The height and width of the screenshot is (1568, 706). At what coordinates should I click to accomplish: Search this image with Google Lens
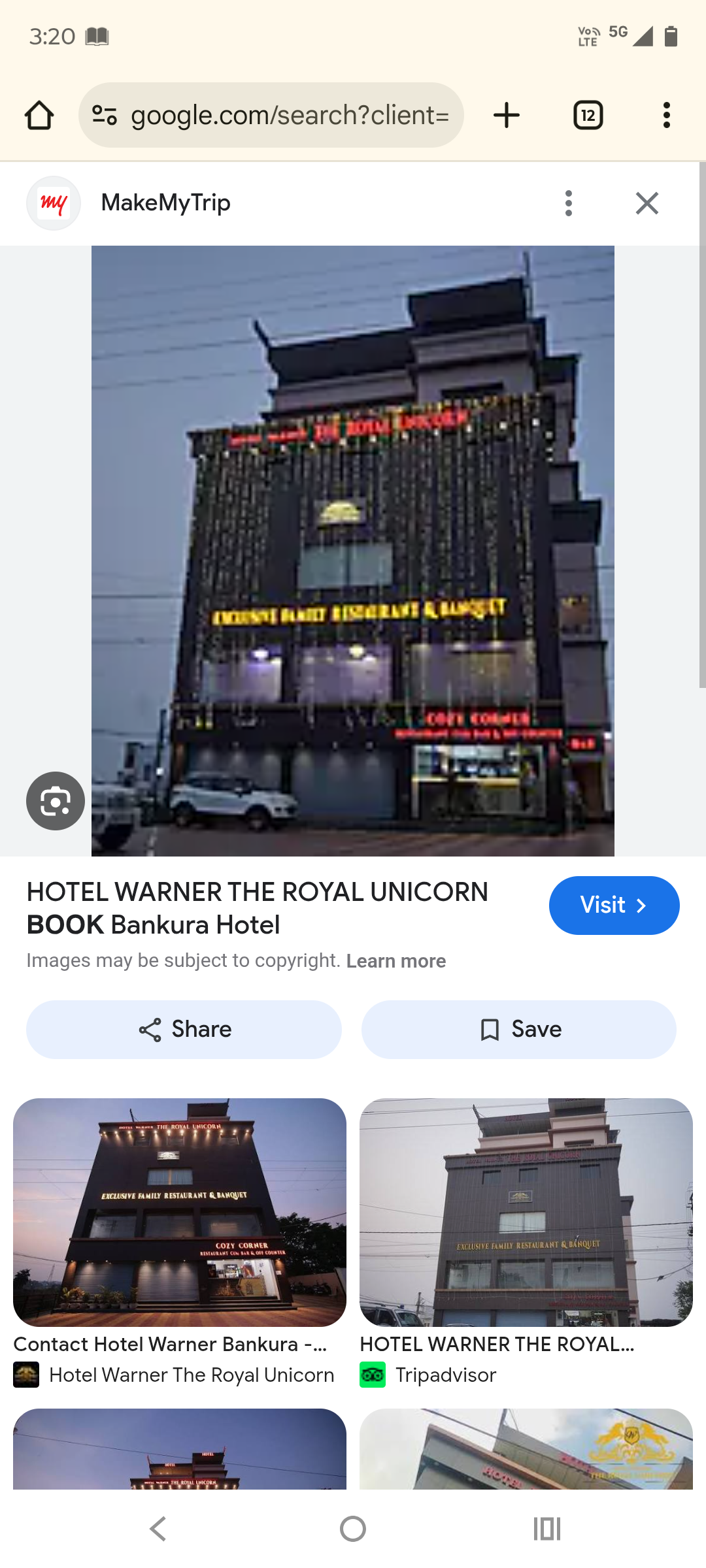[56, 801]
